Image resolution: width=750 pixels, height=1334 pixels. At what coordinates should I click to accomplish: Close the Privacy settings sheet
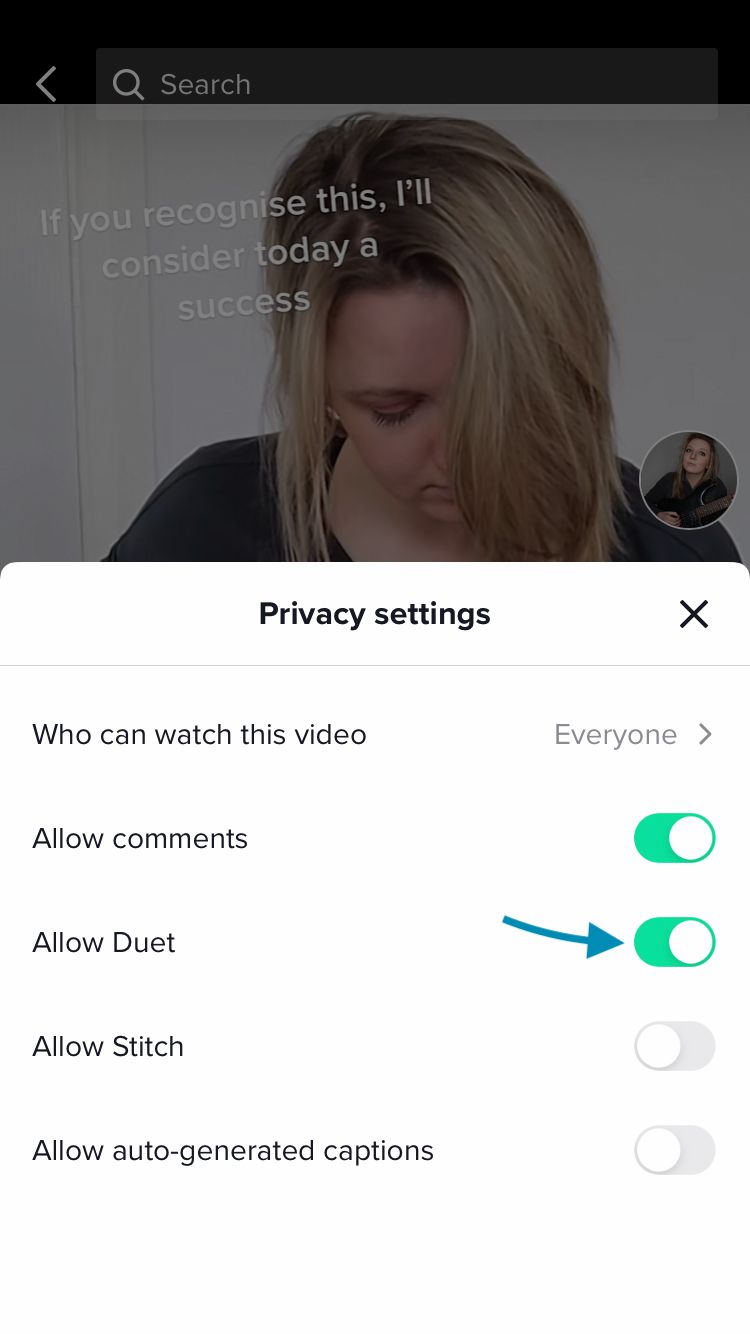[x=693, y=614]
